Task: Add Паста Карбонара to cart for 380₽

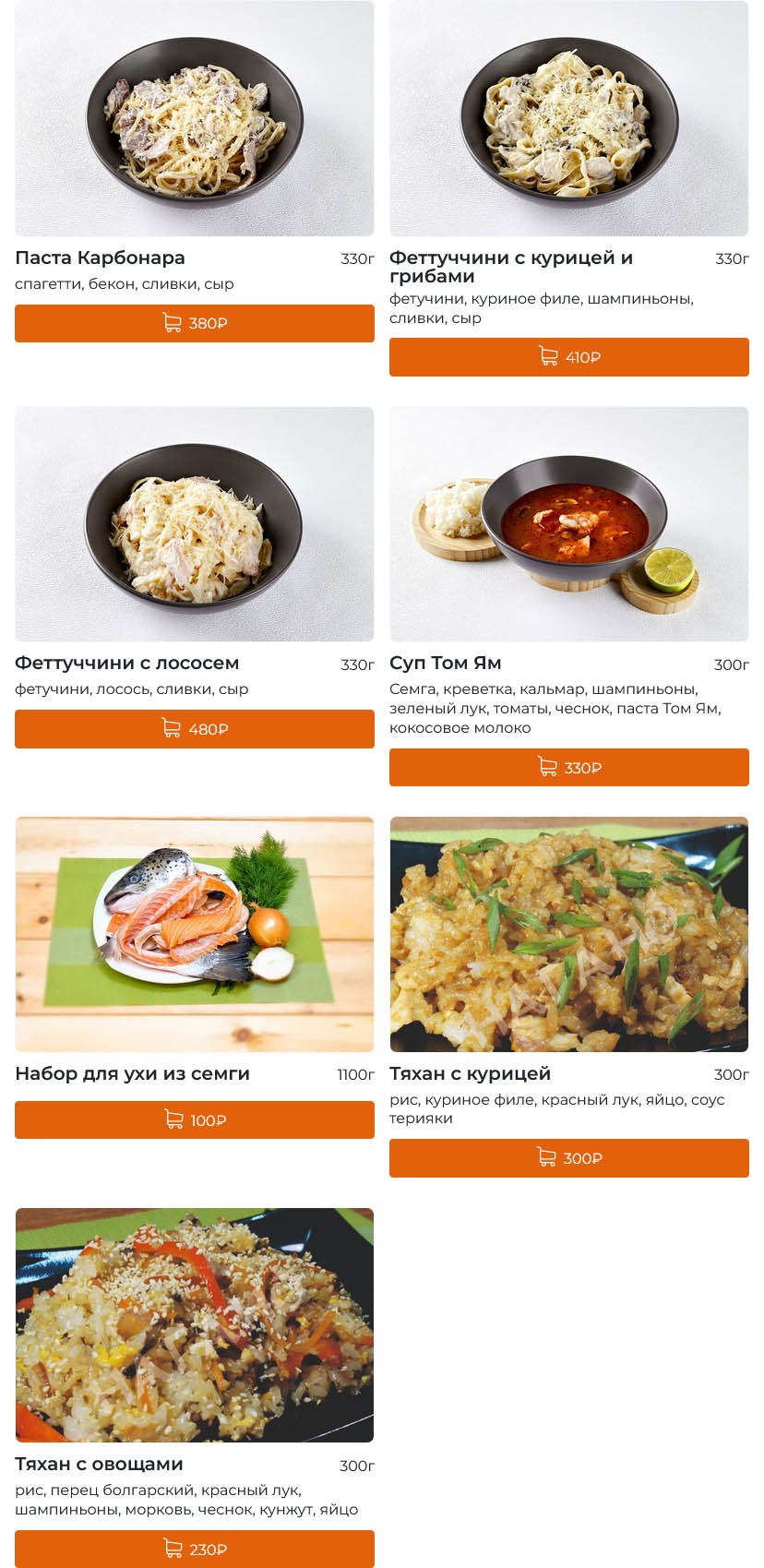Action: 195,323
